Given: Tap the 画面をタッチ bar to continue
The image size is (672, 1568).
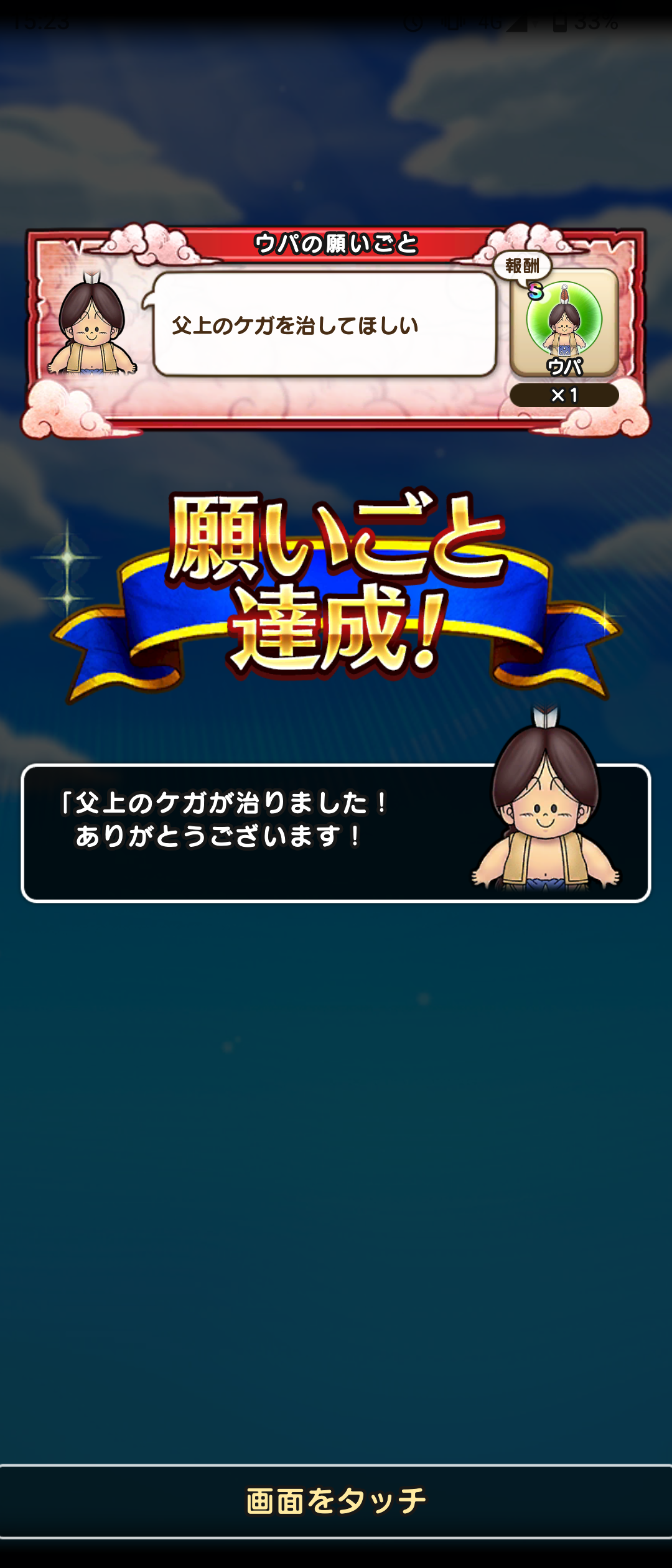Looking at the screenshot, I should click(336, 1501).
